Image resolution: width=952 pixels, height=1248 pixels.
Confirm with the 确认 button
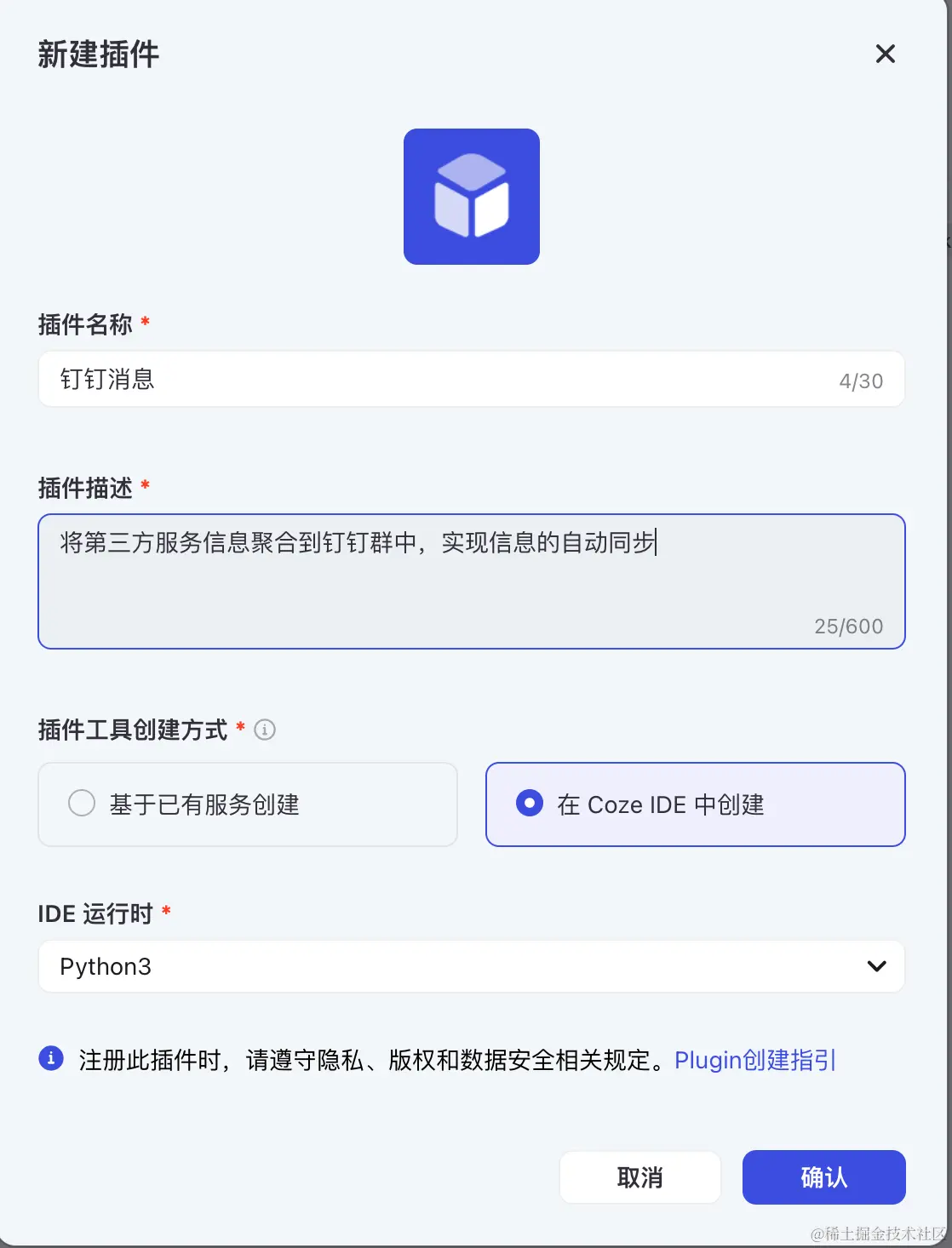[823, 1177]
